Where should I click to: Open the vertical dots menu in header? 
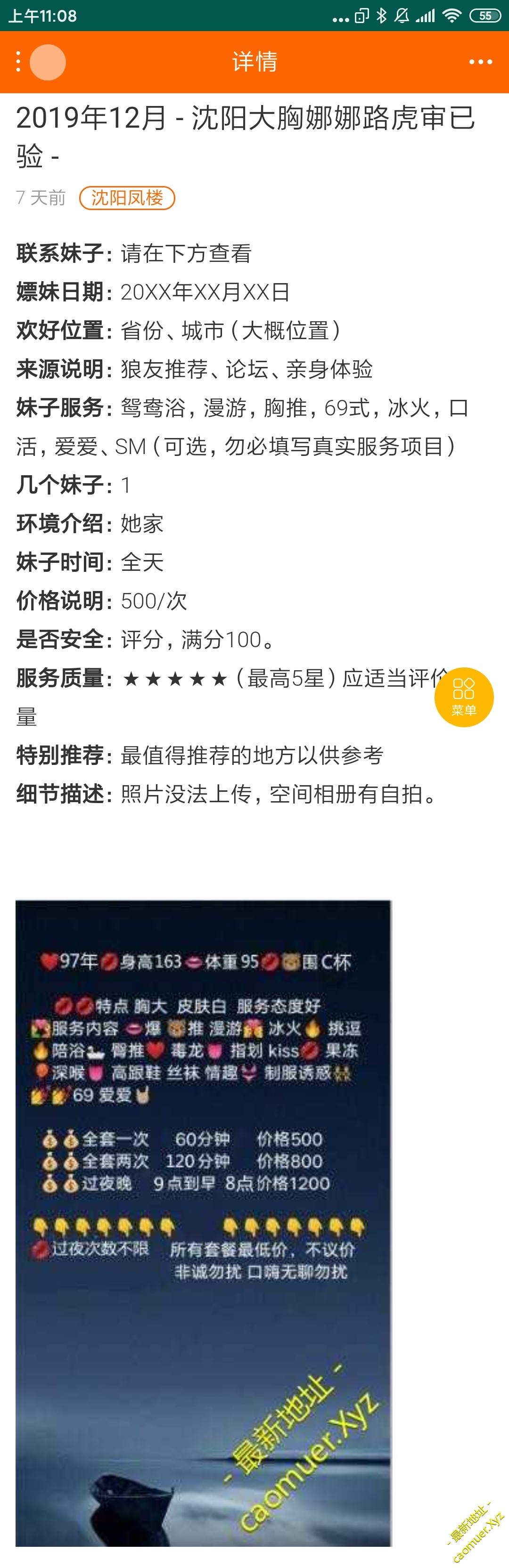pyautogui.click(x=18, y=62)
